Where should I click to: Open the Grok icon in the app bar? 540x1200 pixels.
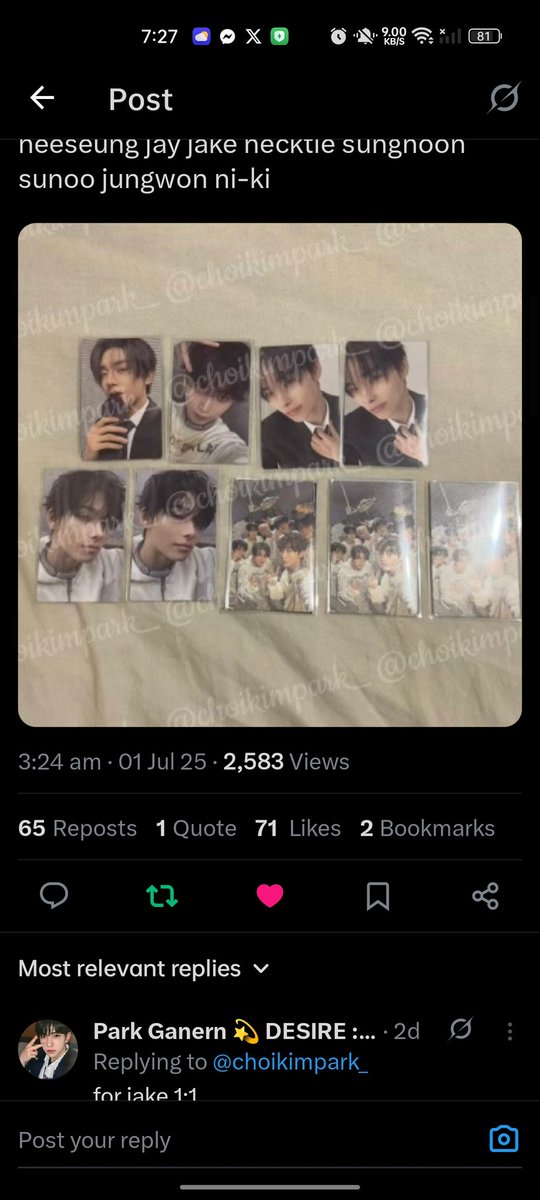point(504,98)
